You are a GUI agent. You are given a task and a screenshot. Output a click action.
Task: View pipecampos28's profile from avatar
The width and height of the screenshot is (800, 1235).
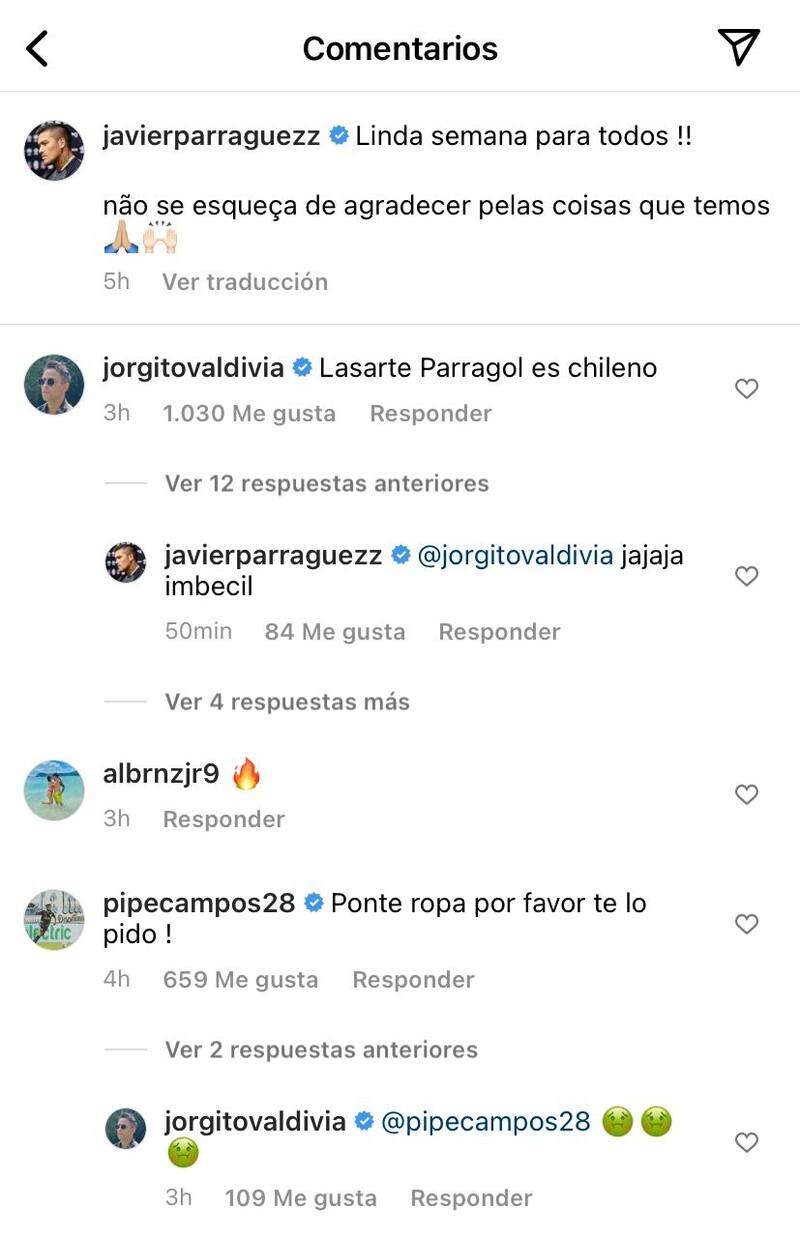tap(54, 919)
